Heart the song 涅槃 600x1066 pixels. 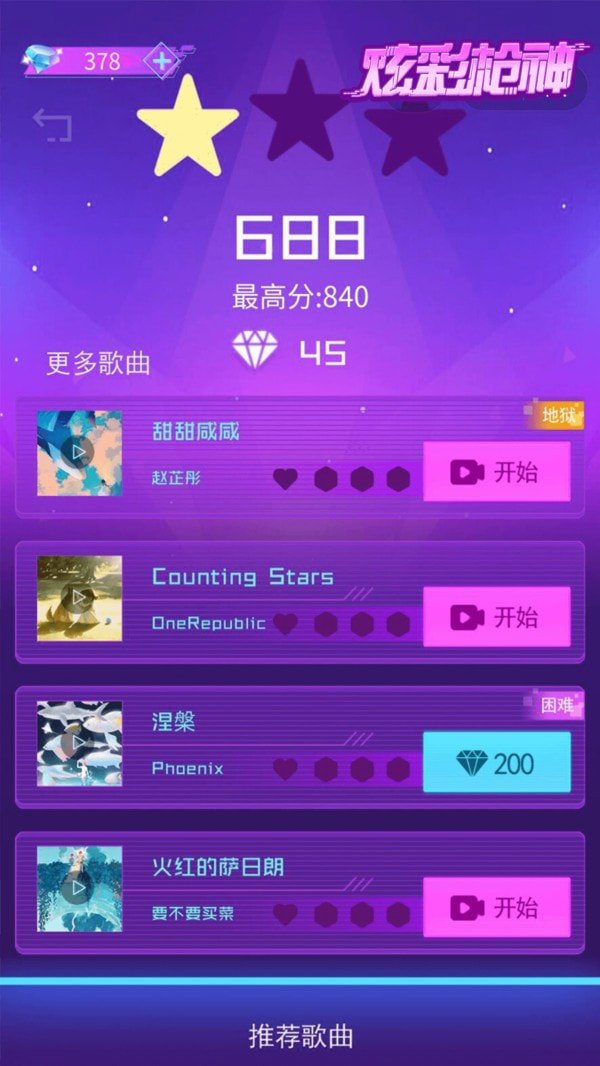[x=286, y=769]
